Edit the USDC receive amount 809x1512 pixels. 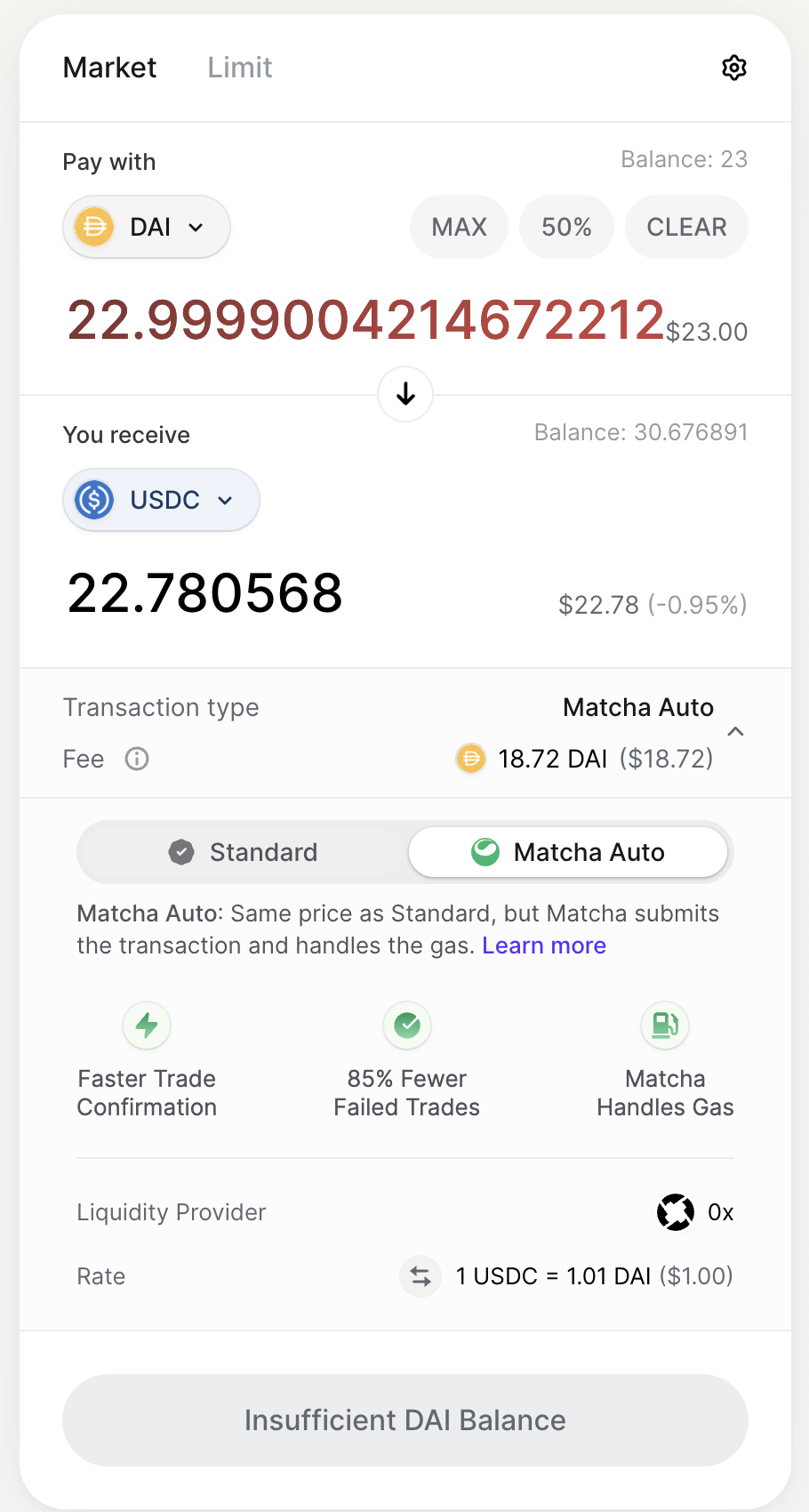tap(205, 593)
